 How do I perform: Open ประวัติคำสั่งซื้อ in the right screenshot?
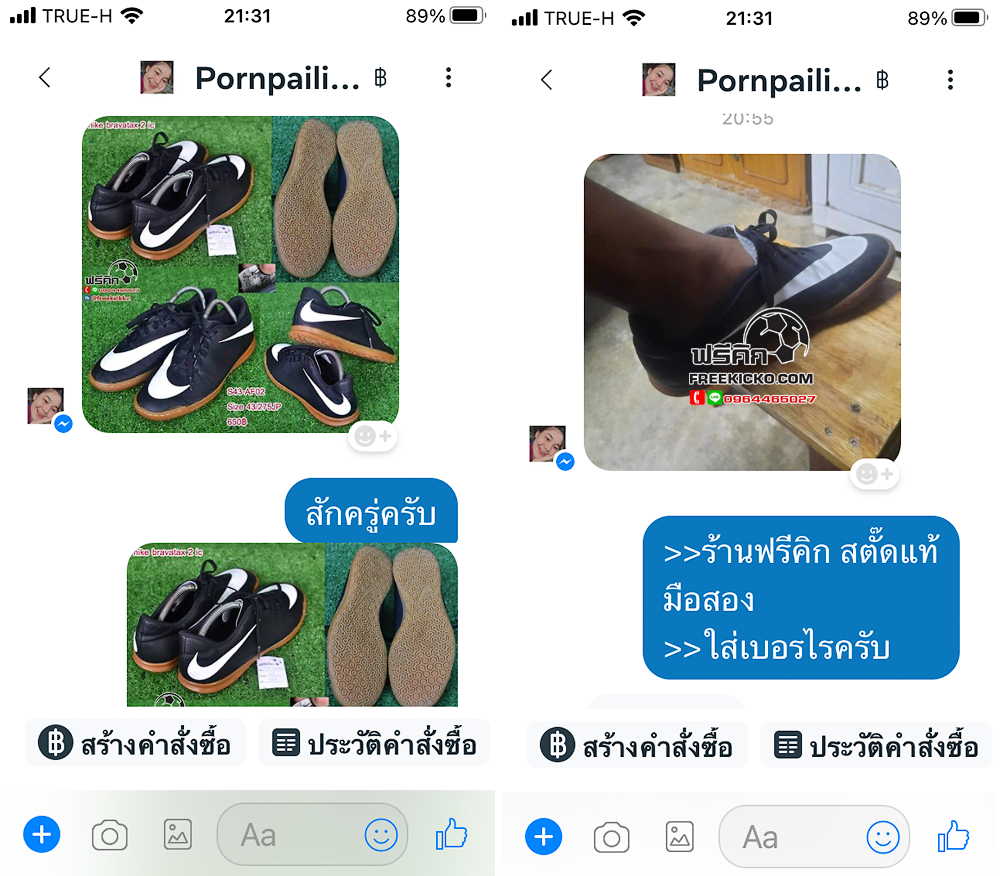[x=876, y=746]
